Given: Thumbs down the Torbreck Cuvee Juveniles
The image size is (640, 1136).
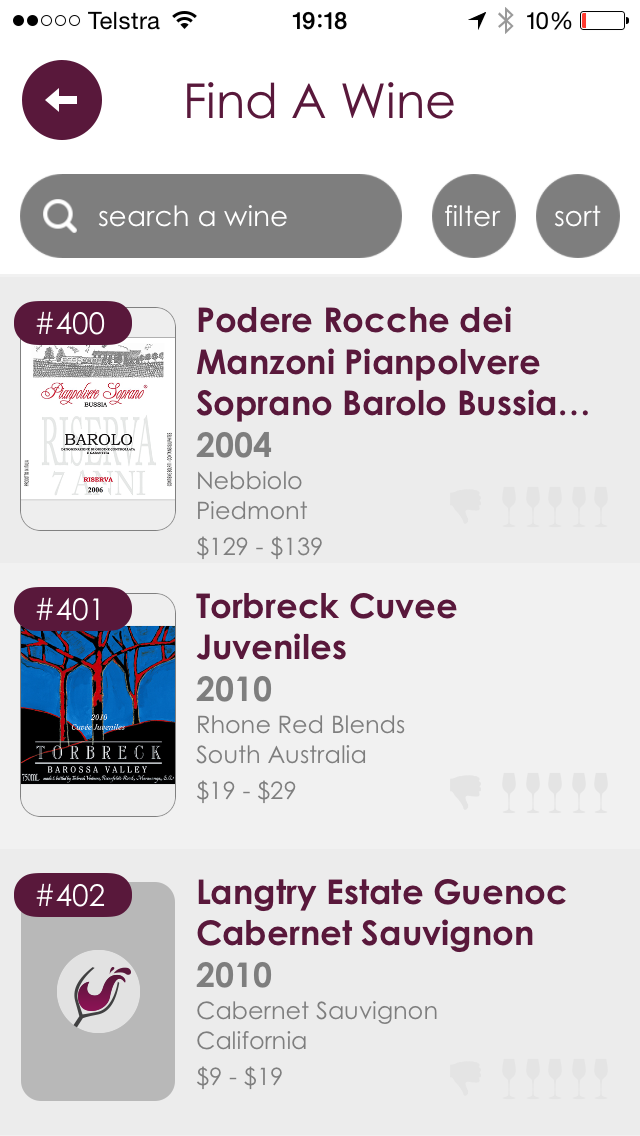Looking at the screenshot, I should [465, 791].
